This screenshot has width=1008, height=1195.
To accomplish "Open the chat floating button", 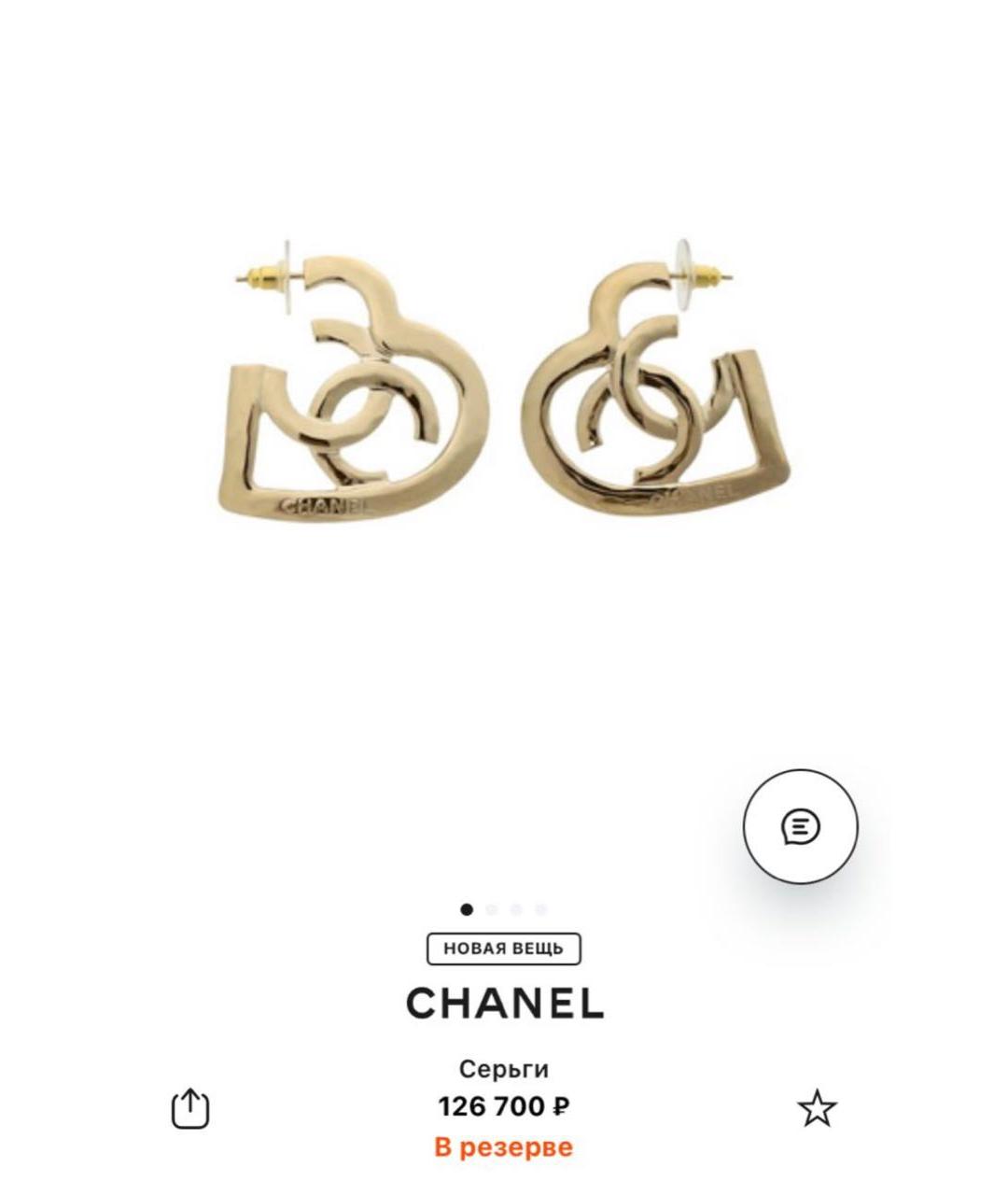I will coord(800,826).
